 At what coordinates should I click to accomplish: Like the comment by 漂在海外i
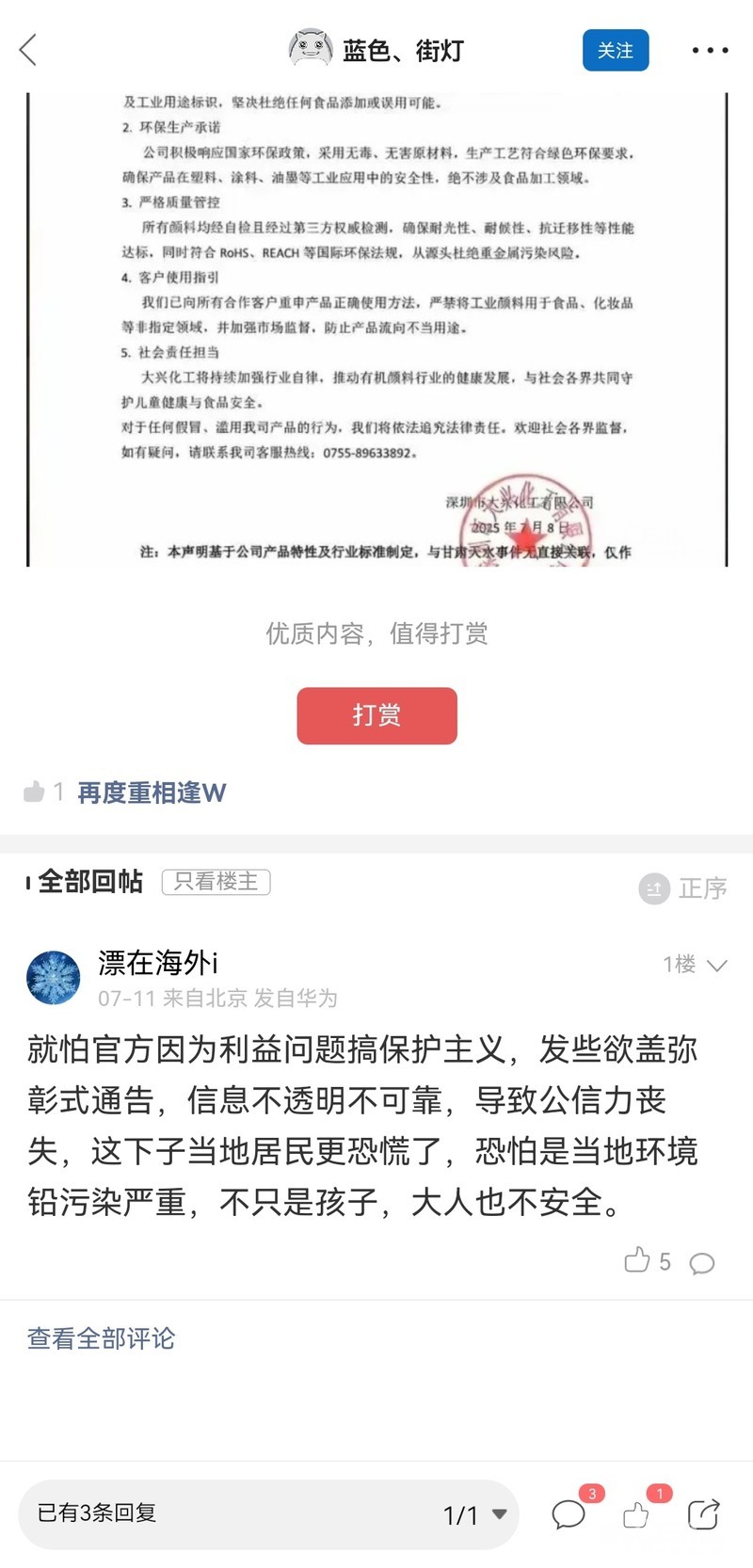[637, 1260]
